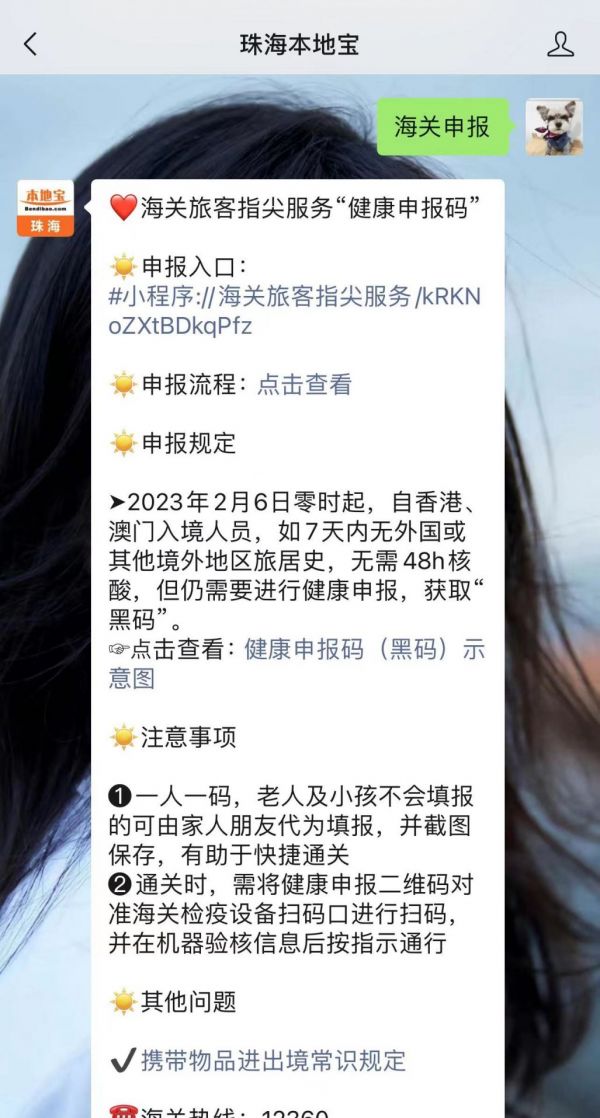Open the 携带物品进出境常识规定 link

pos(270,1060)
